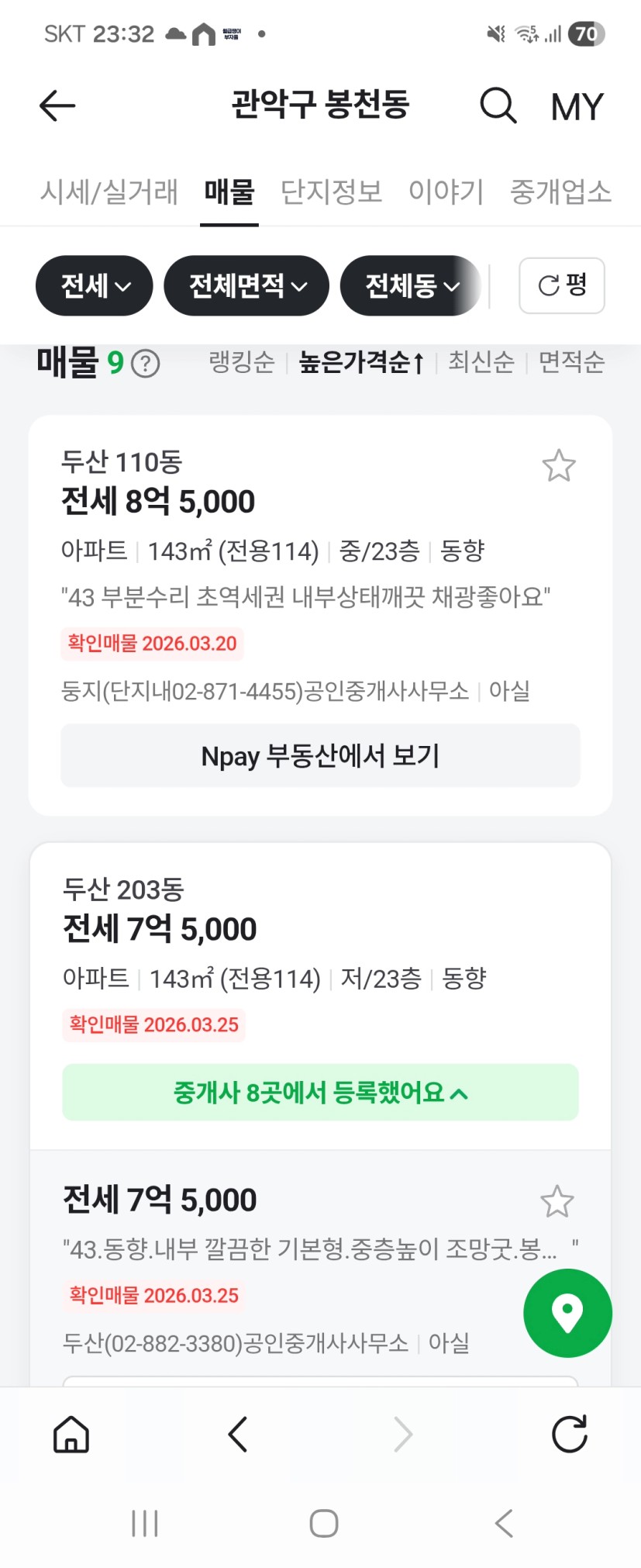
Task: Sort listings by 랭킹순
Action: pyautogui.click(x=242, y=361)
